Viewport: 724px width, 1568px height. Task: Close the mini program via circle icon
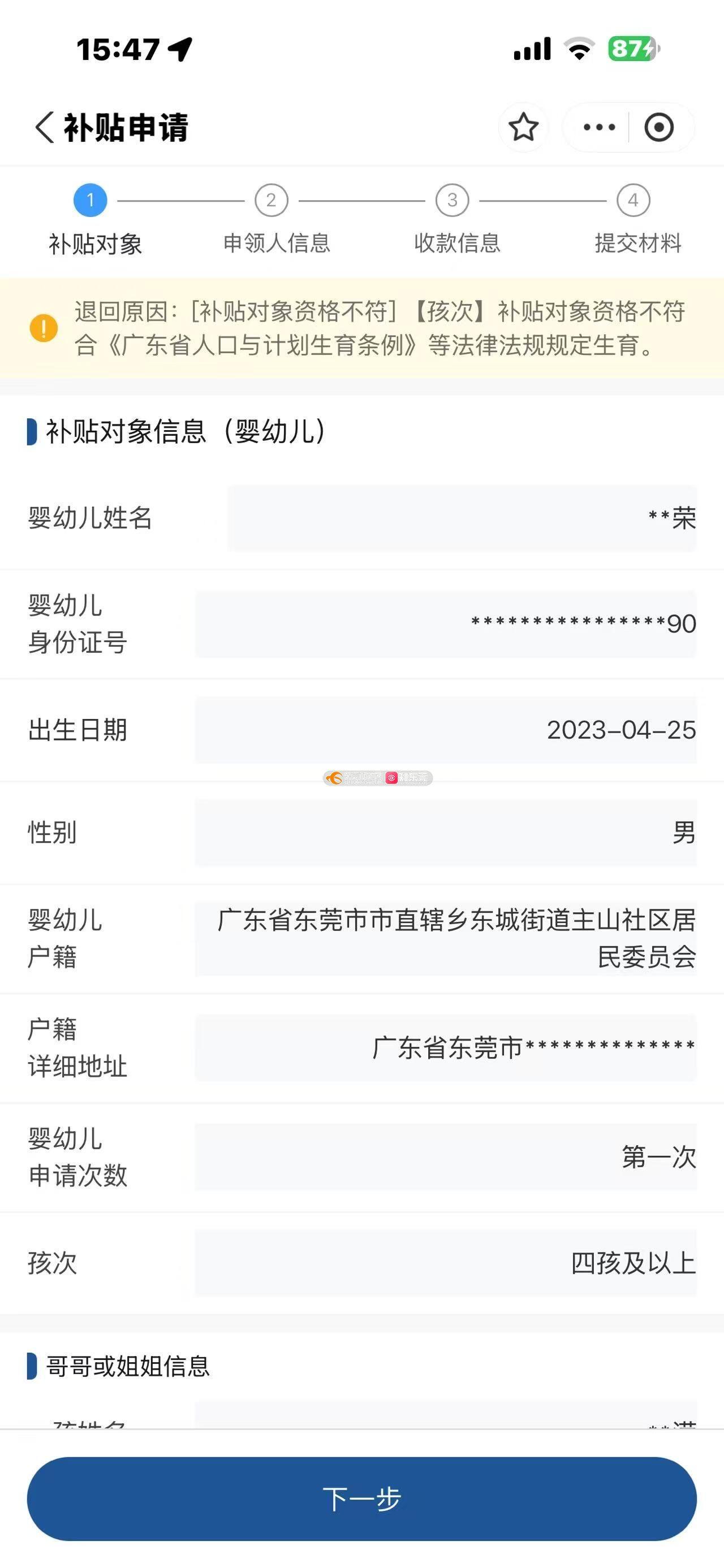659,128
